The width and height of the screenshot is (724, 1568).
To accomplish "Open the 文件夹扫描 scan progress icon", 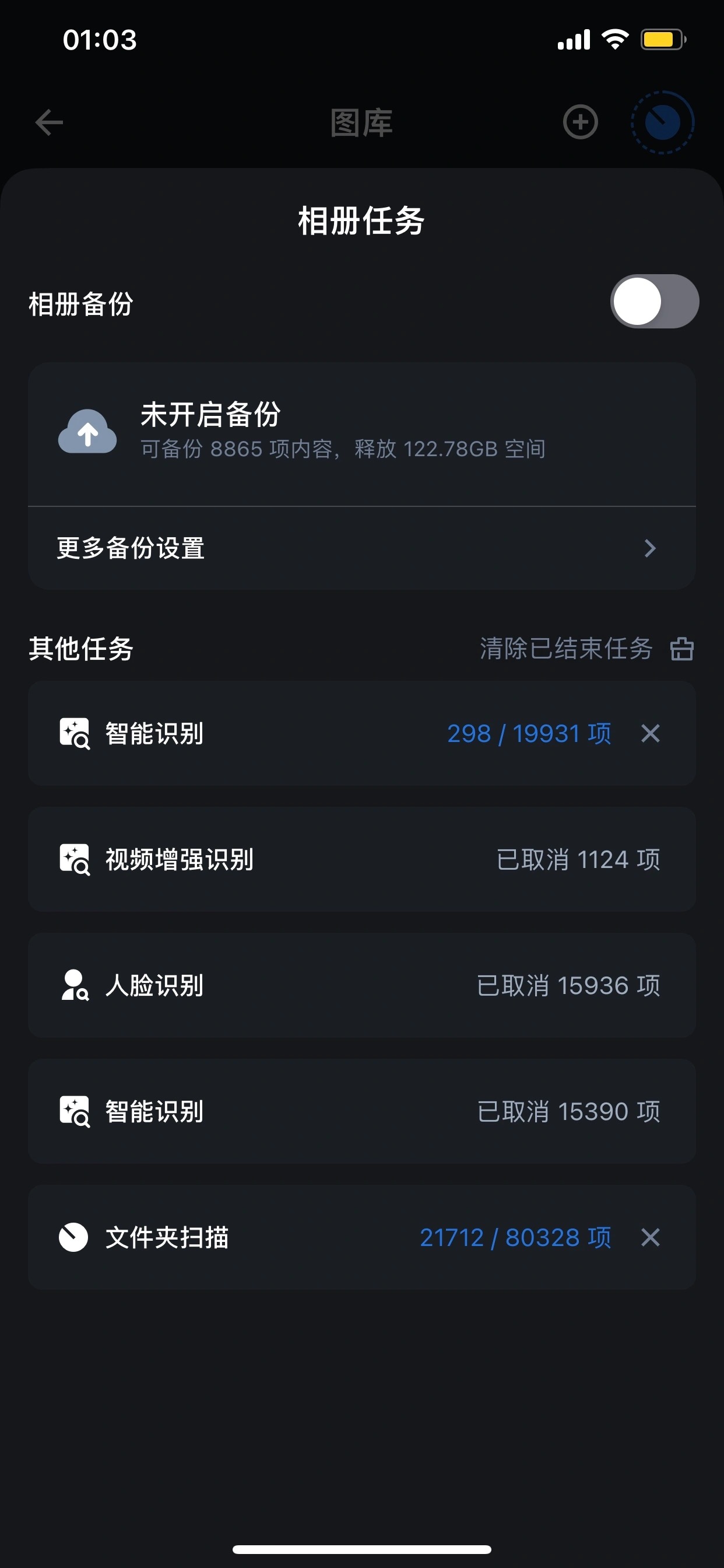I will (73, 1237).
